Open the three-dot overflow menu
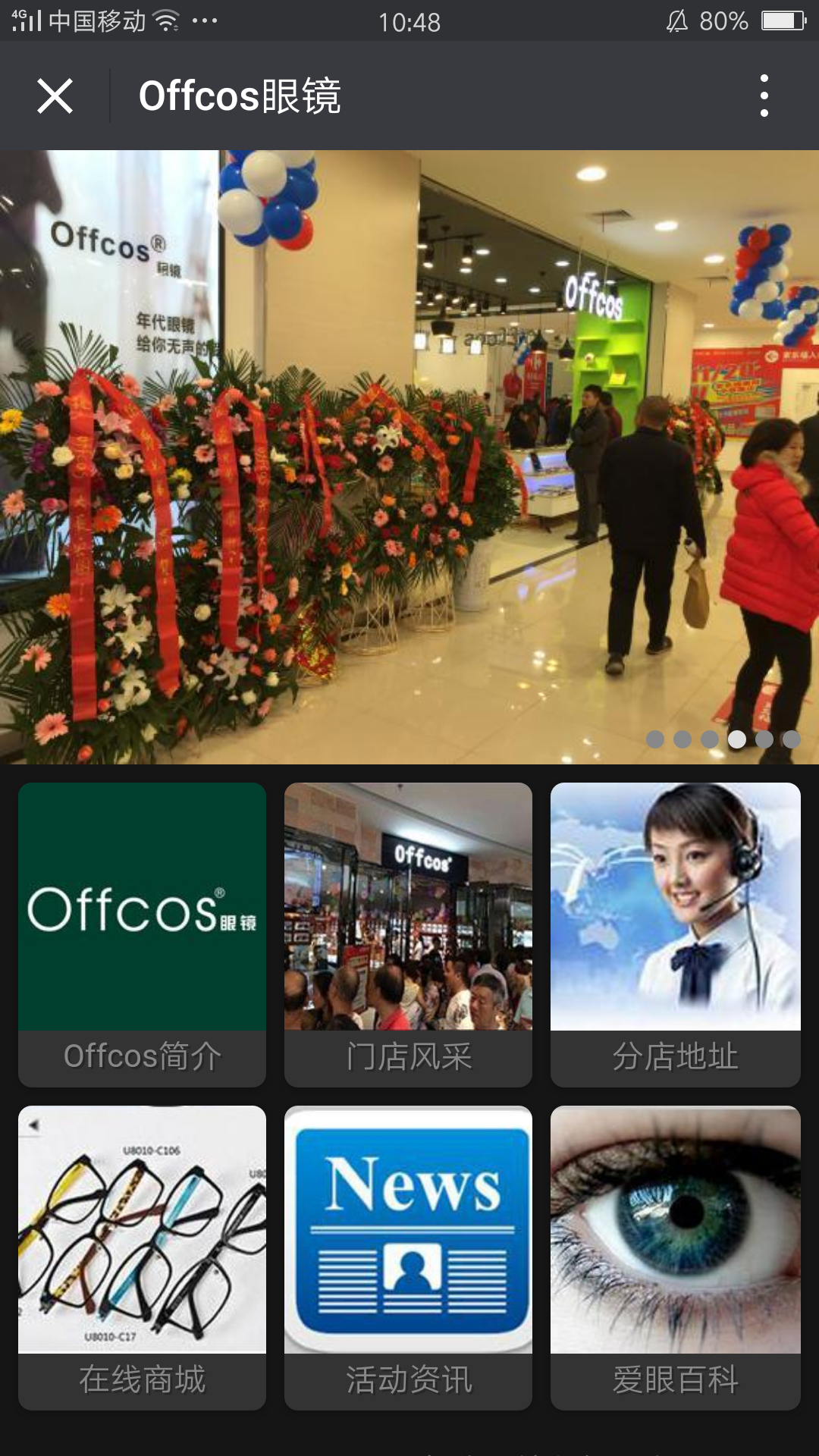This screenshot has width=819, height=1456. tap(764, 96)
